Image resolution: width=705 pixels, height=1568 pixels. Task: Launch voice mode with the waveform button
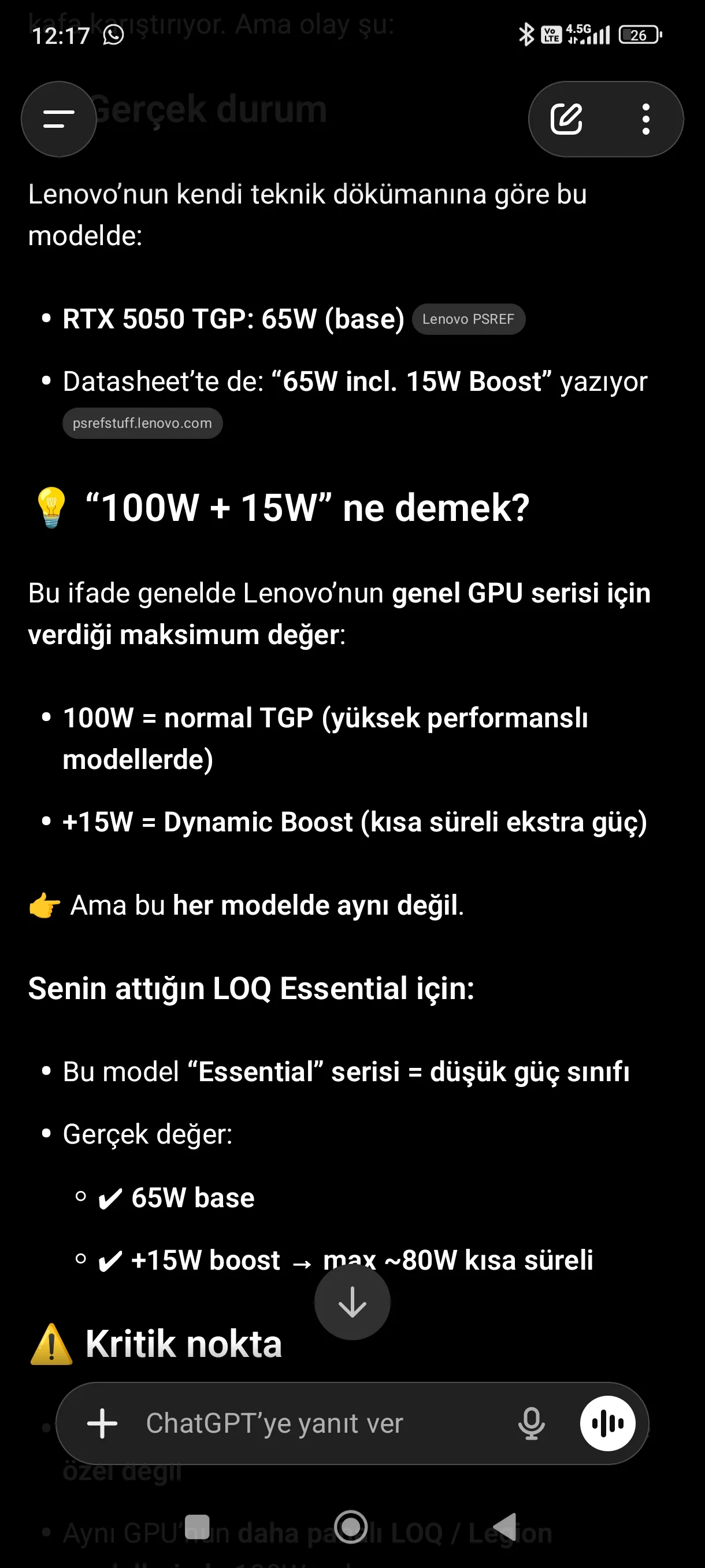[607, 1423]
